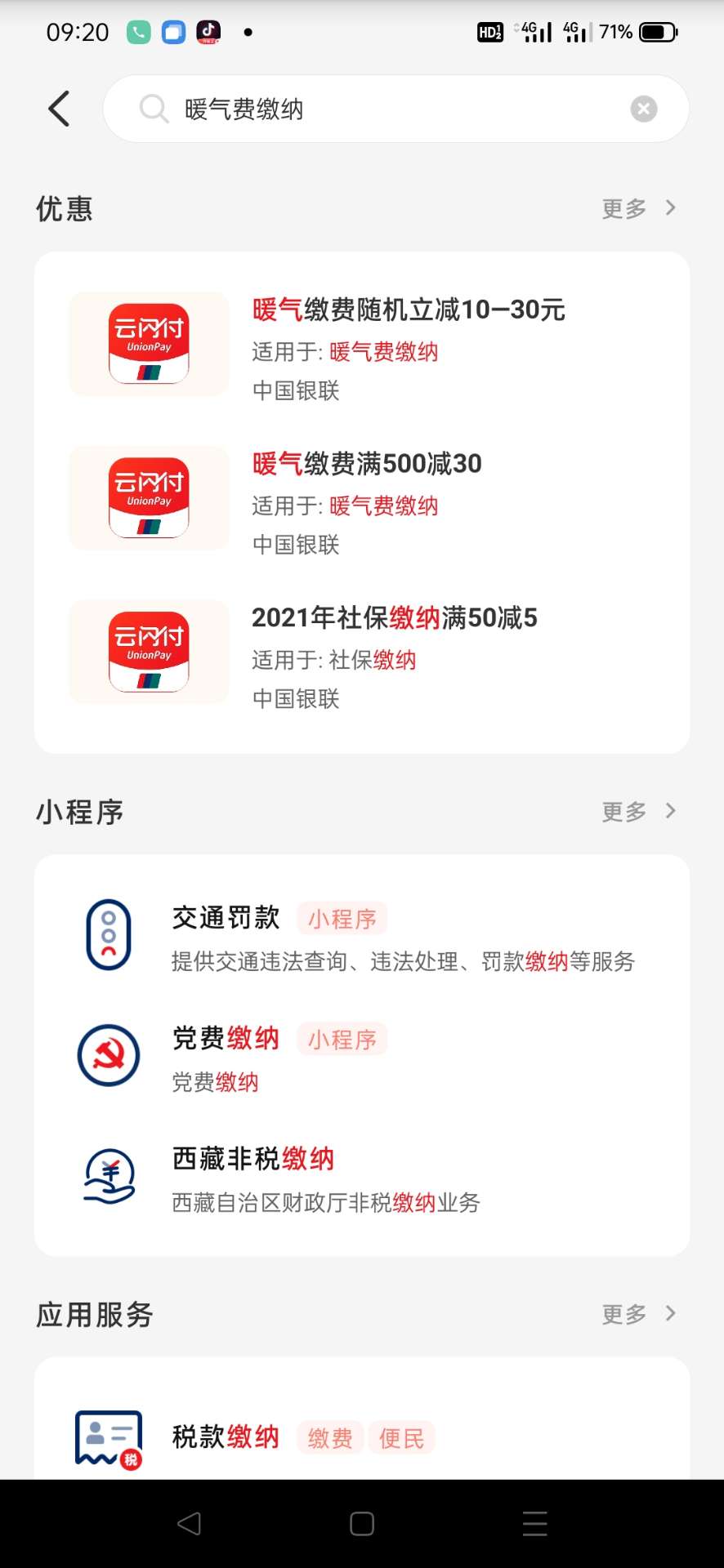Screen dimensions: 724x1568
Task: Open 西藏非税缴纳 mini program
Action: 362,1177
